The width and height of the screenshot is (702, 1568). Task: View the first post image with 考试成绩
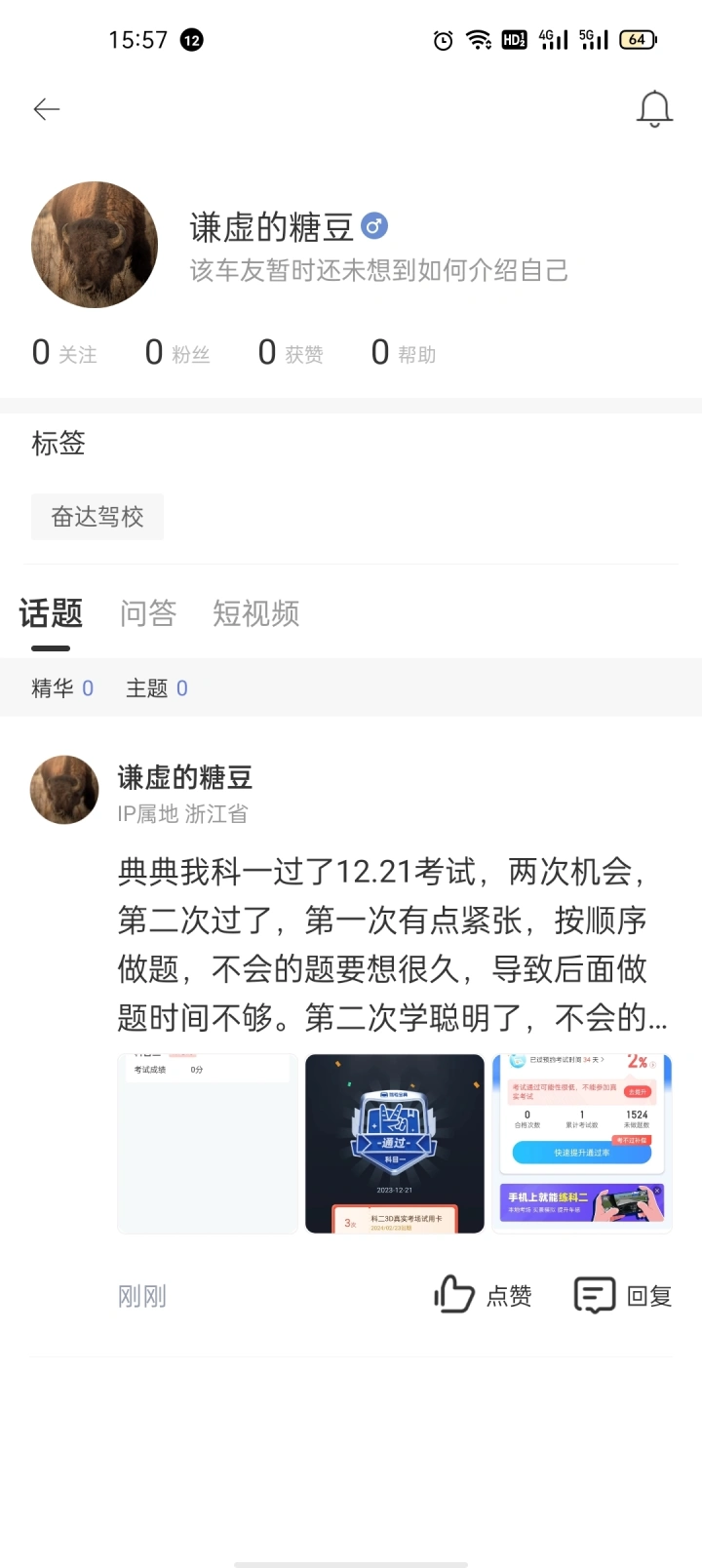[208, 1144]
